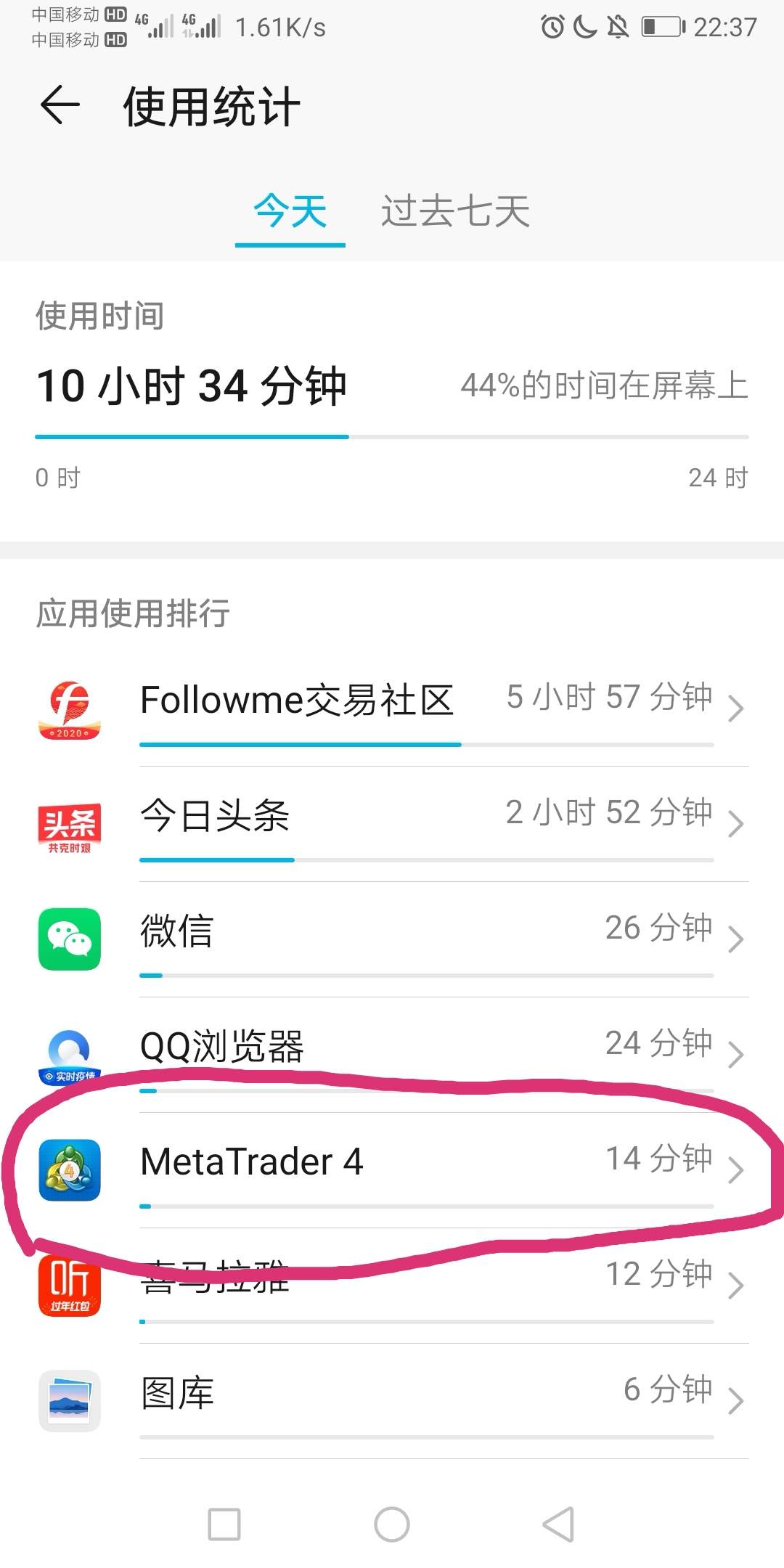Go back from the 使用统计 screen
Screen dimensions: 784x1568
[60, 106]
